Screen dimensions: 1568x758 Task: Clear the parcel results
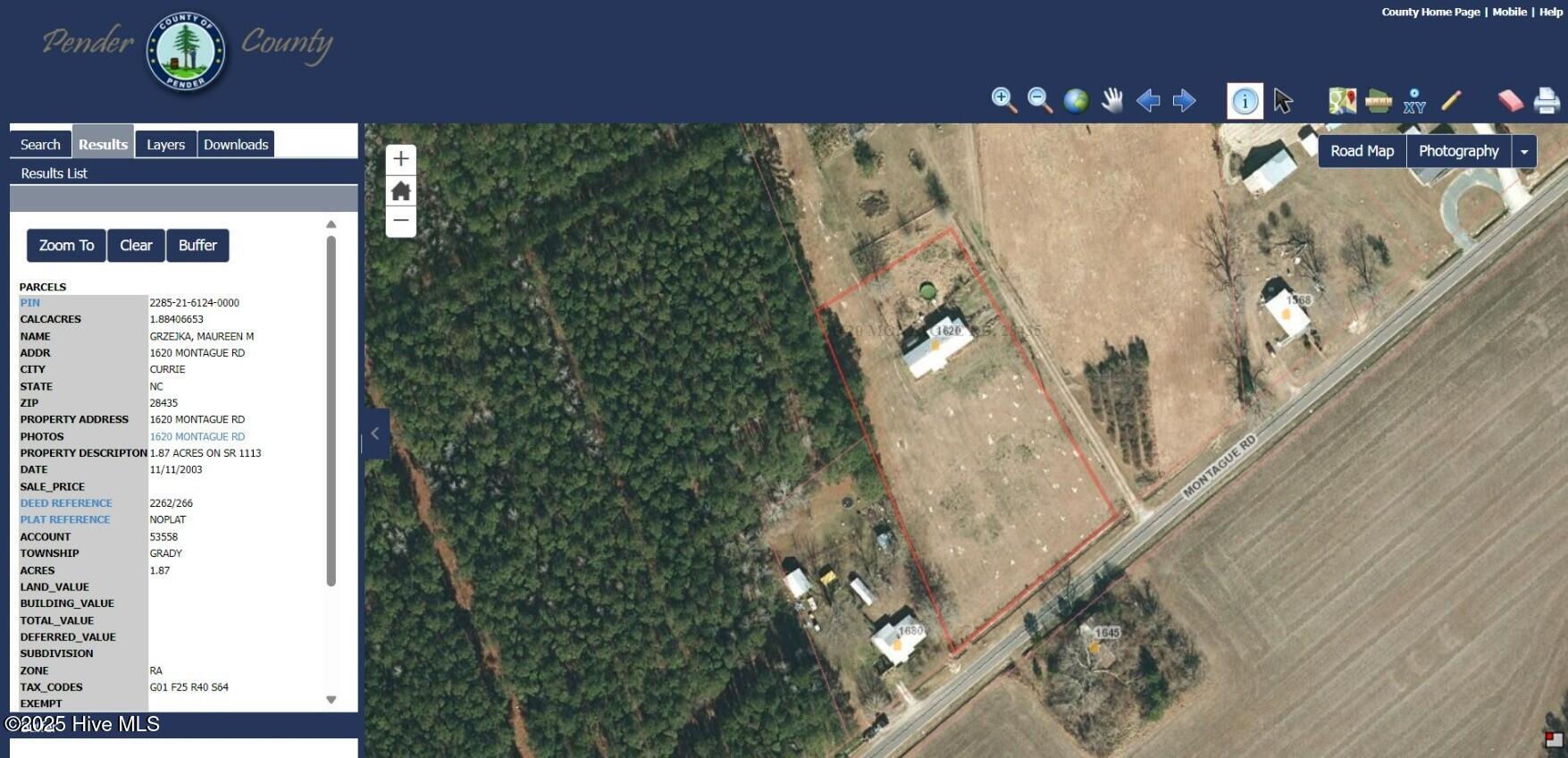click(x=136, y=245)
